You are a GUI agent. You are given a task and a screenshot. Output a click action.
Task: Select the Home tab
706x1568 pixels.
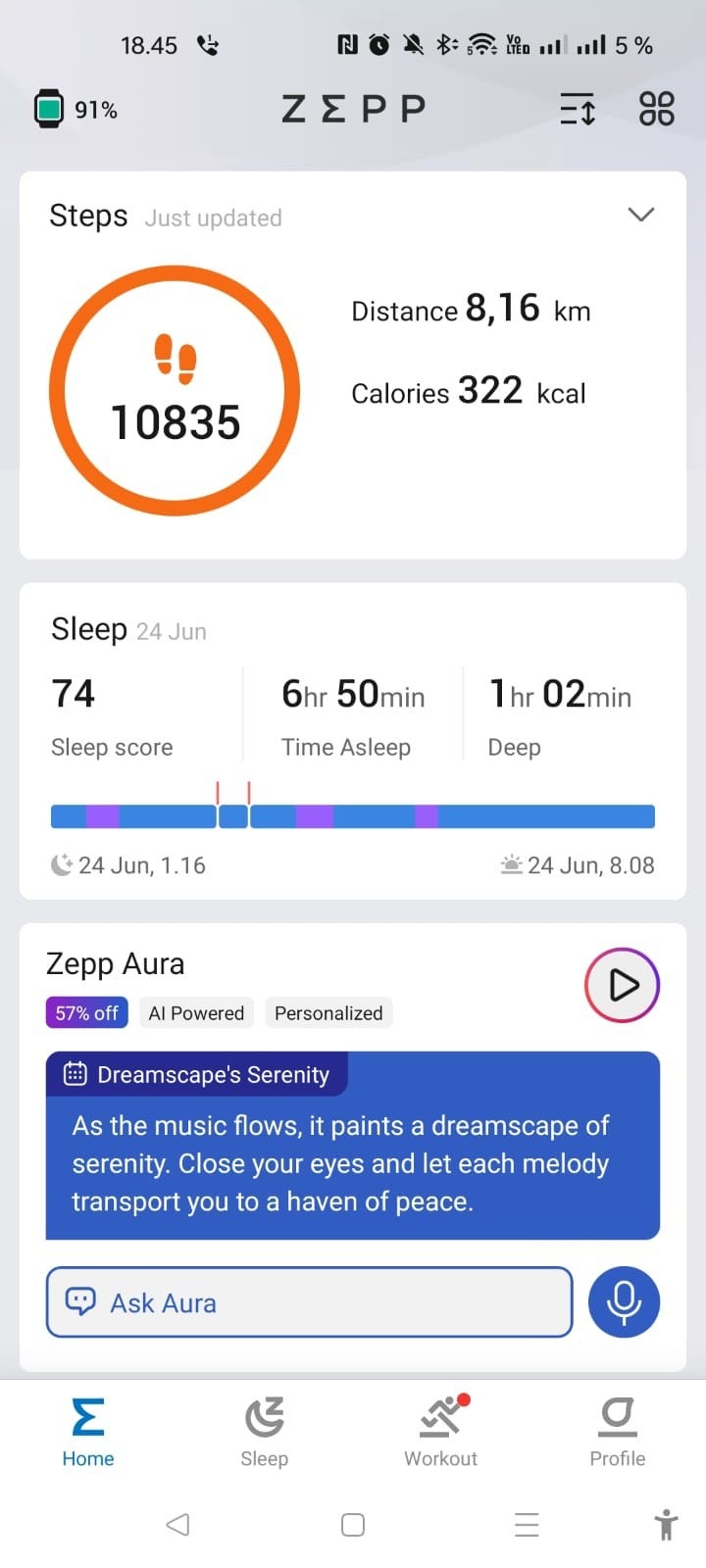pos(88,1432)
